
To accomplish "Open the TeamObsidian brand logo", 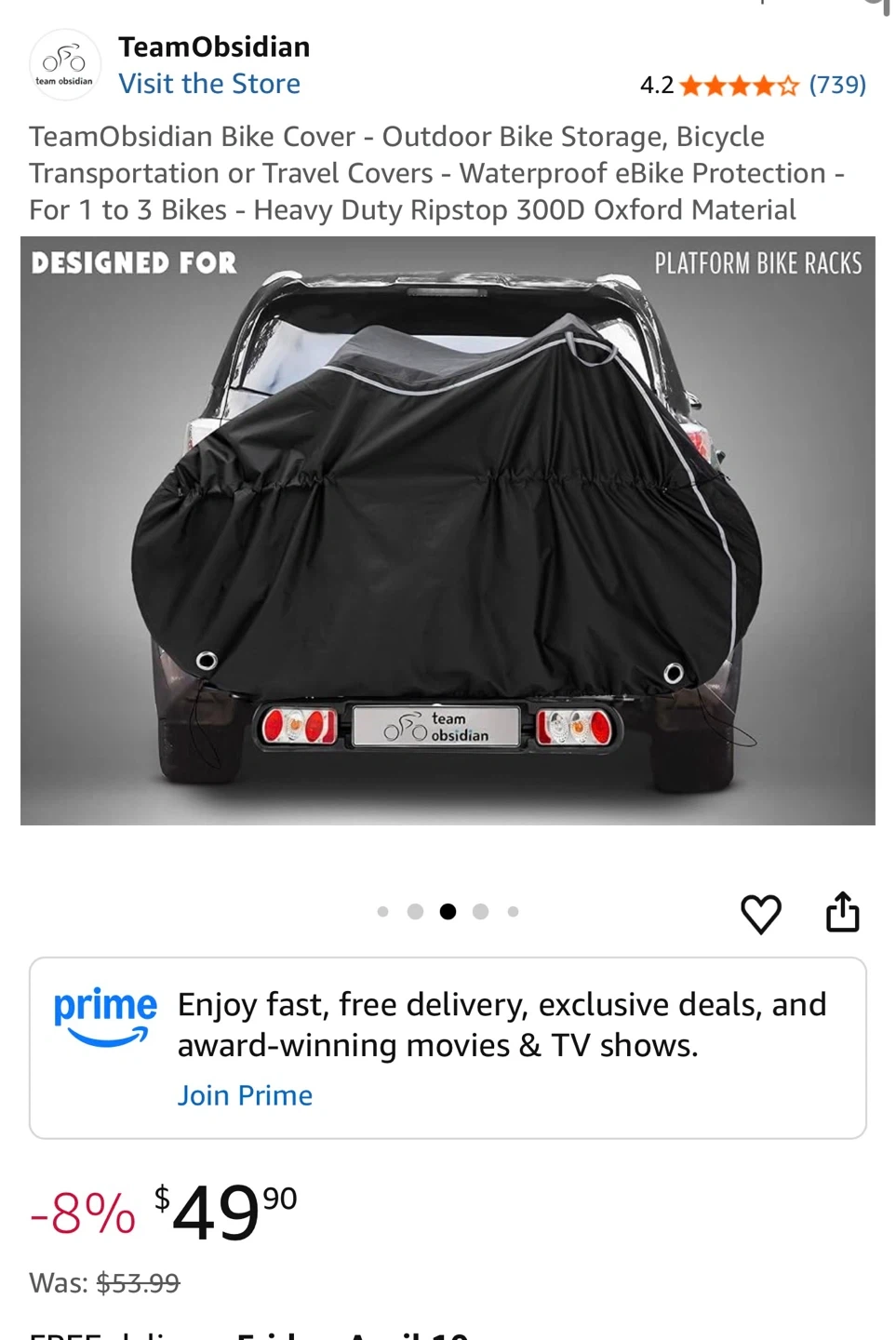I will [x=64, y=64].
